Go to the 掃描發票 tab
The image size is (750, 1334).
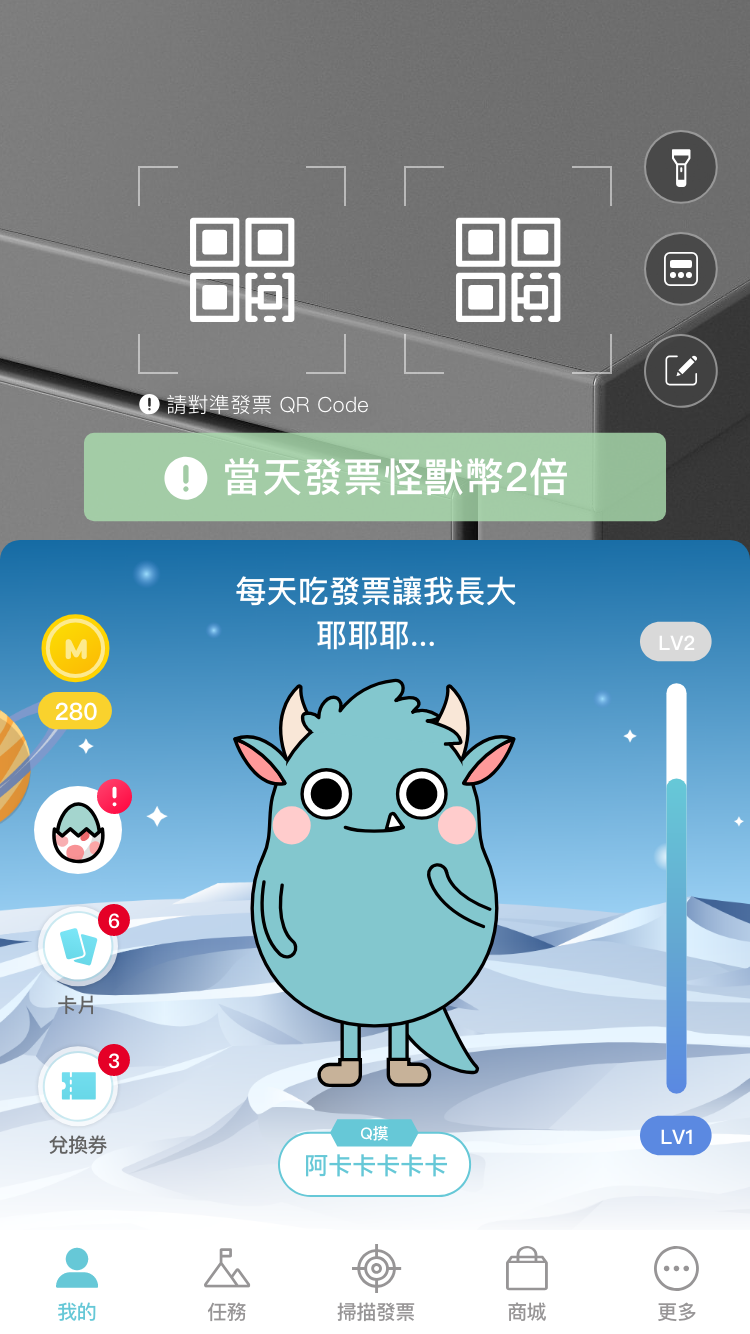coord(376,1284)
